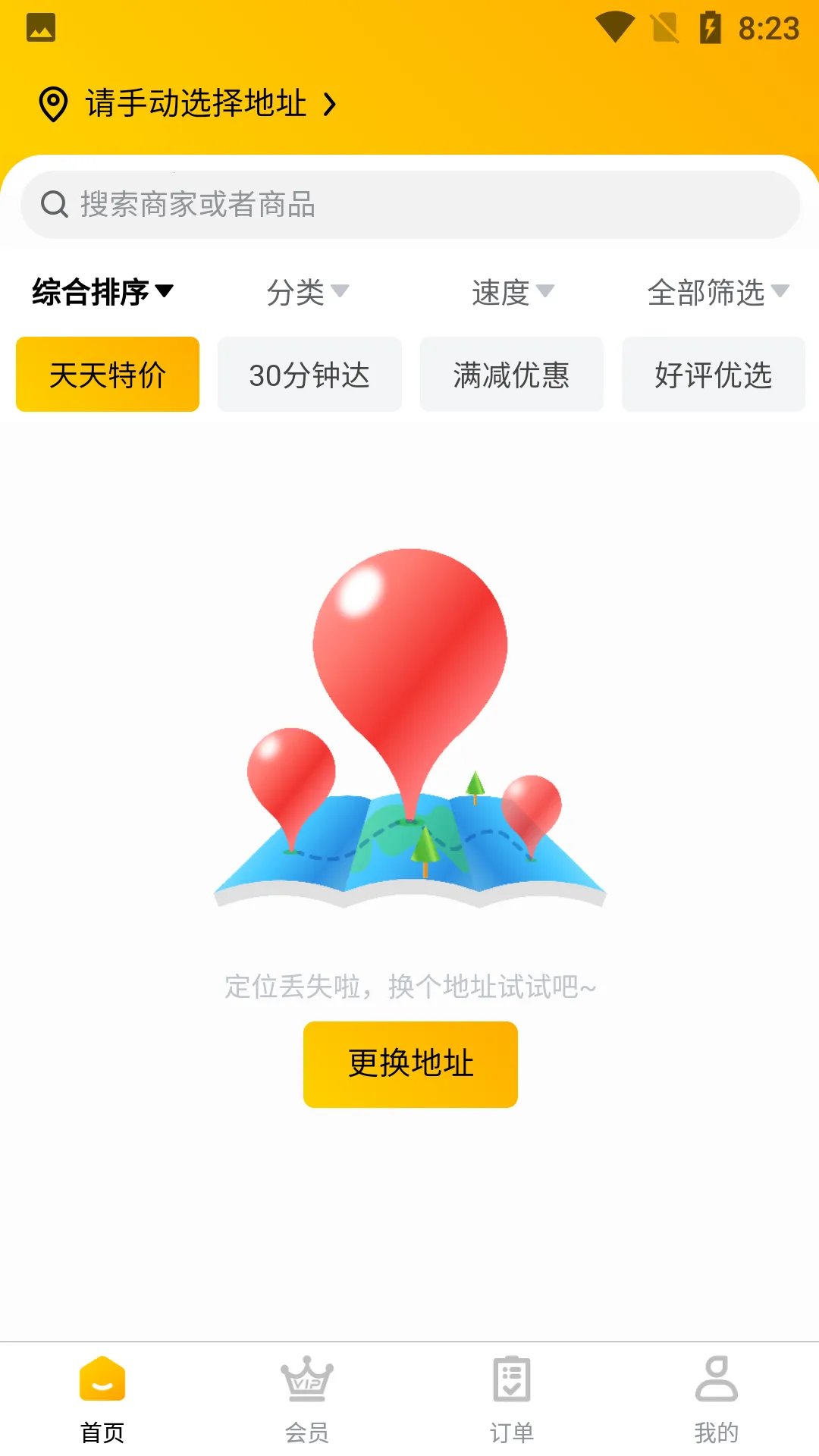The width and height of the screenshot is (819, 1456).
Task: Enable the 好评优选 top-rated filter
Action: tap(714, 374)
